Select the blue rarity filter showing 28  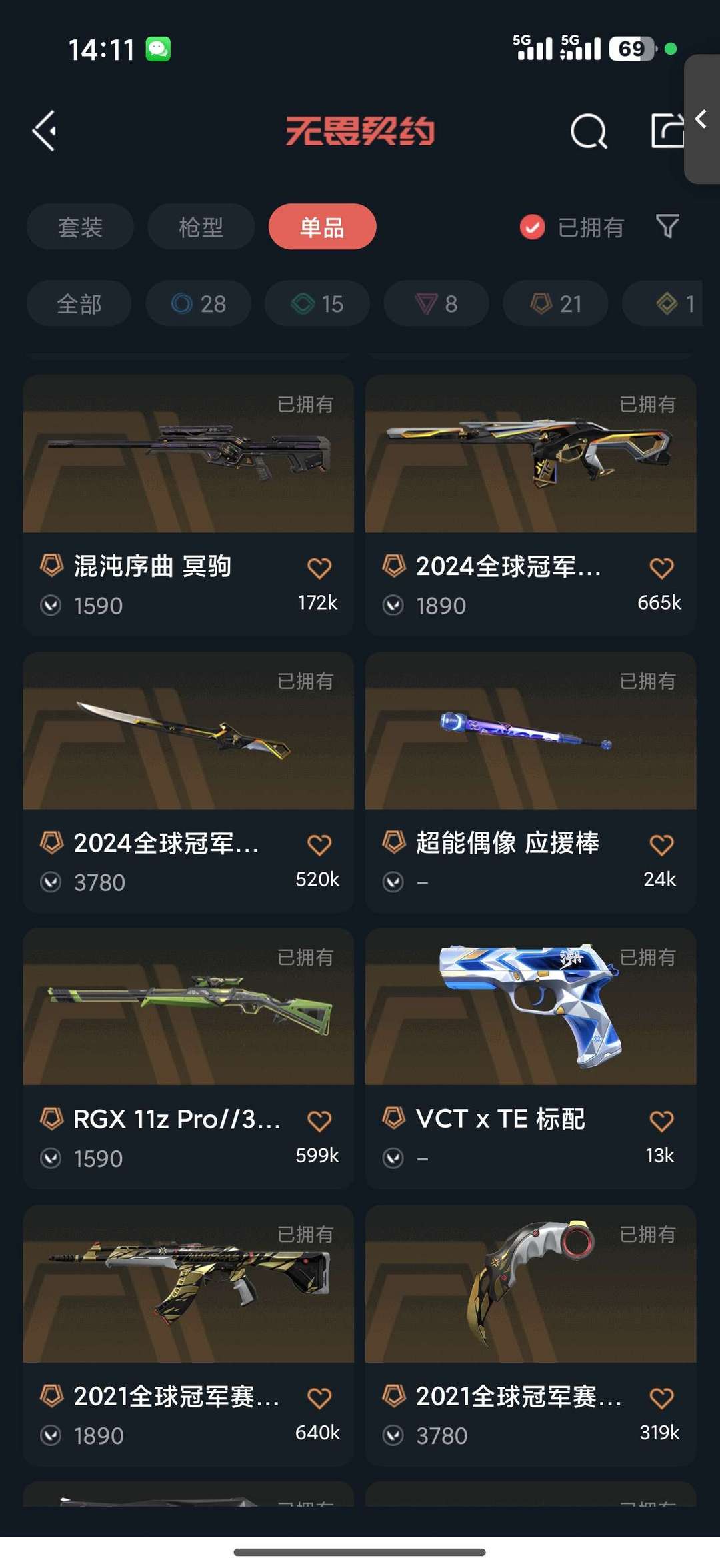point(197,303)
